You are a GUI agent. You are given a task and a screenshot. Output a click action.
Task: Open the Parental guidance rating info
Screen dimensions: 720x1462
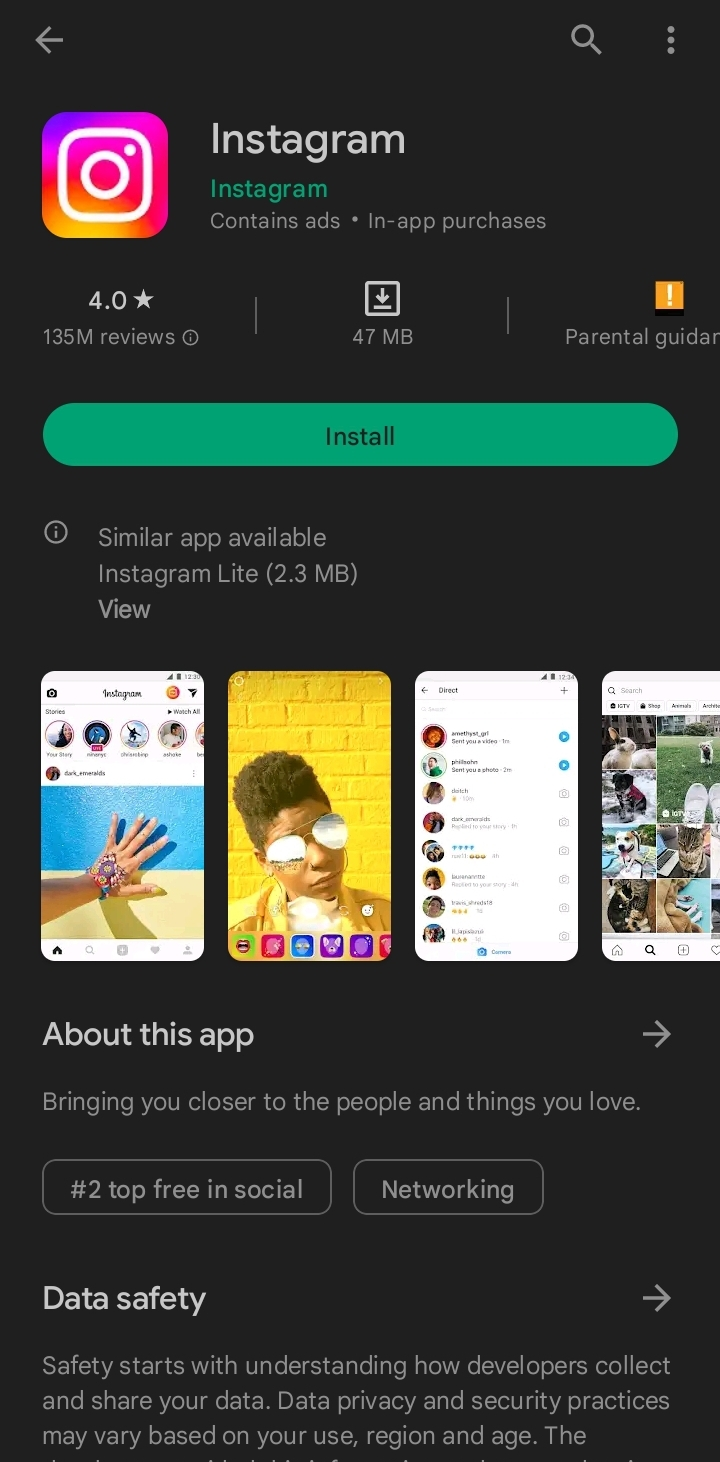pos(642,315)
